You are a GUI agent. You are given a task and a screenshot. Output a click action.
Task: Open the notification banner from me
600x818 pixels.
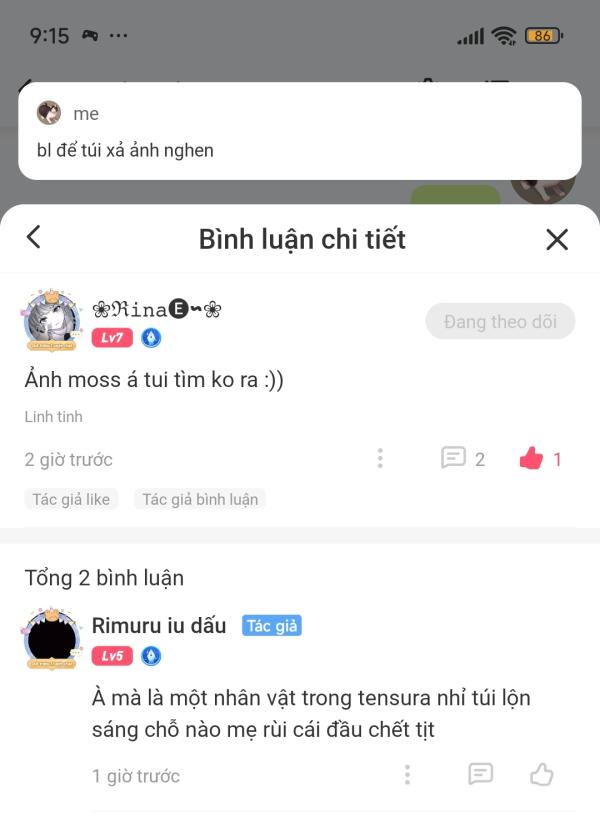299,131
